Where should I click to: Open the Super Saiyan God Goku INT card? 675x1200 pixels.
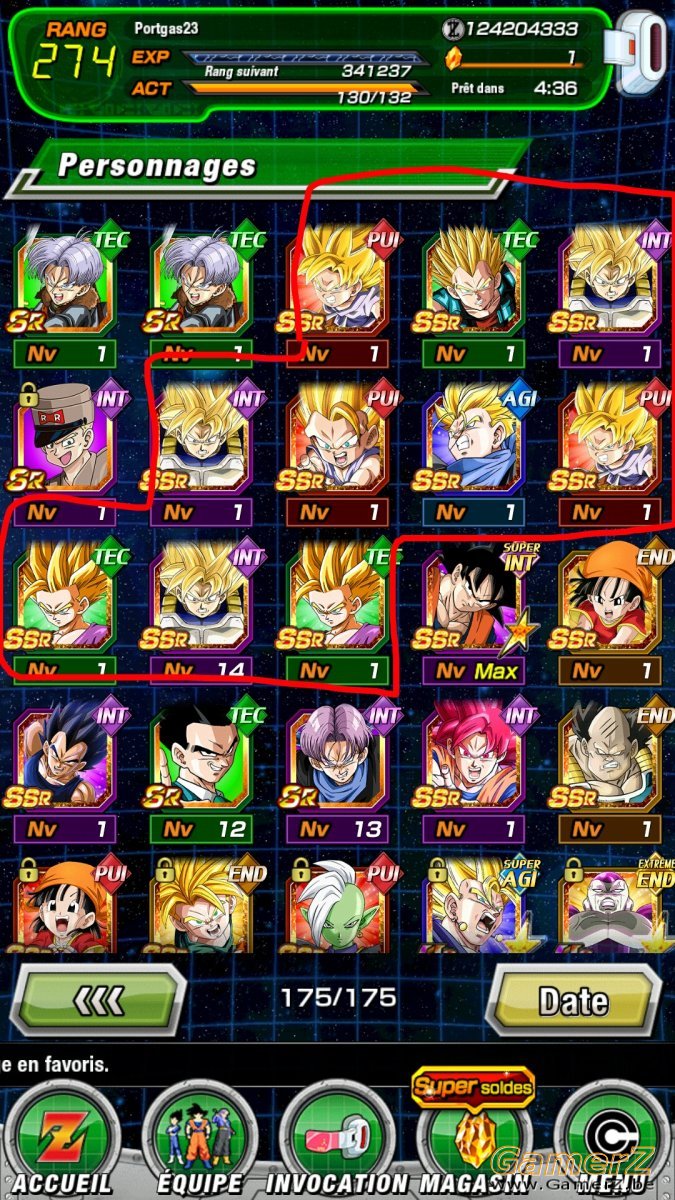click(x=472, y=771)
